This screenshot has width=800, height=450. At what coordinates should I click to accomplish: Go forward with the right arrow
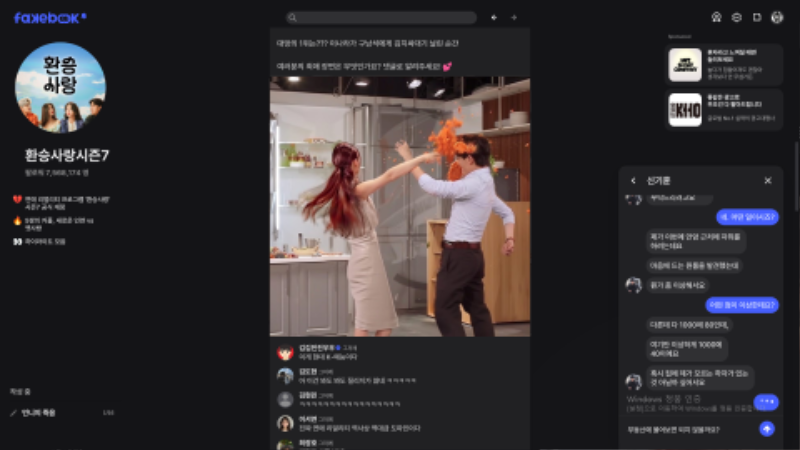[x=514, y=18]
